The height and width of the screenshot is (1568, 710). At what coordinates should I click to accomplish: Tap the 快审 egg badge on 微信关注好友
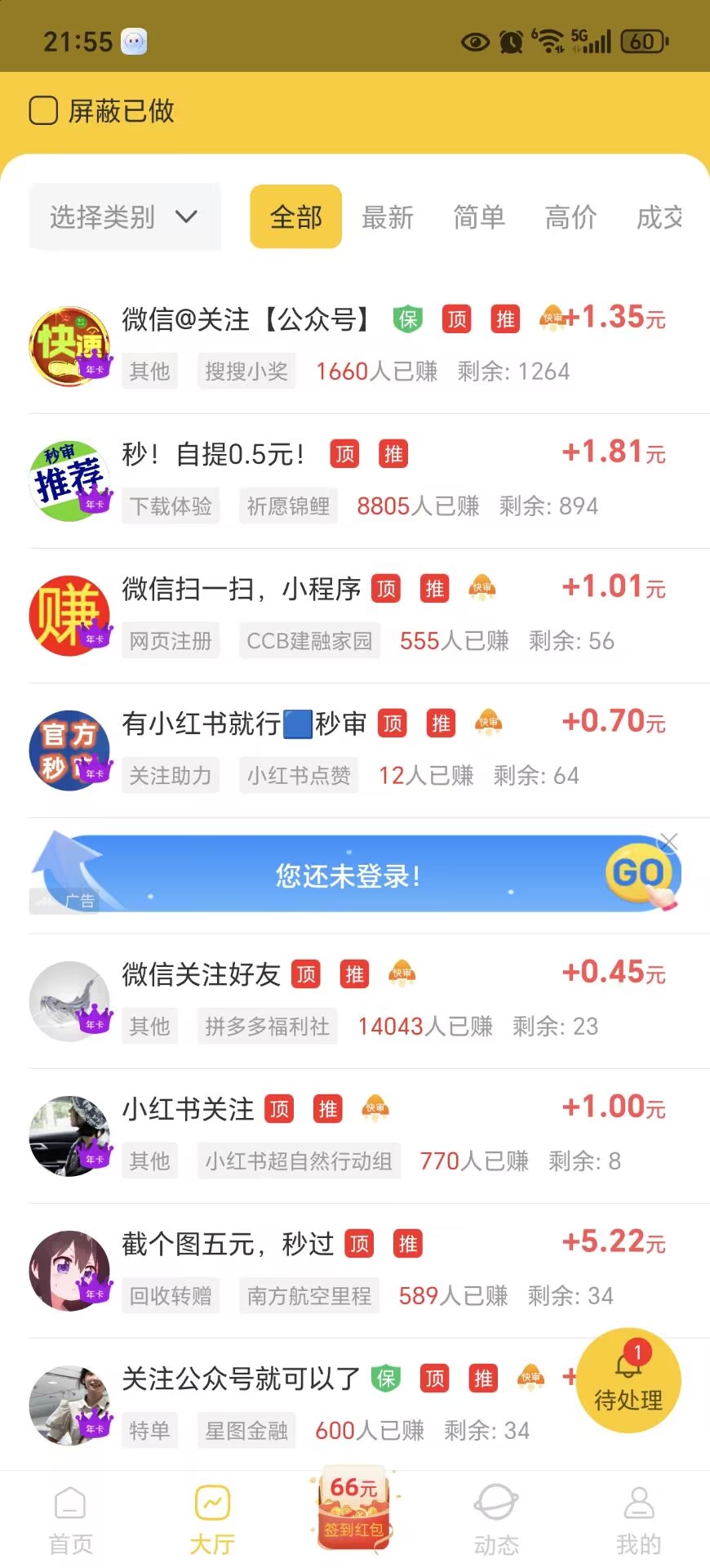403,973
